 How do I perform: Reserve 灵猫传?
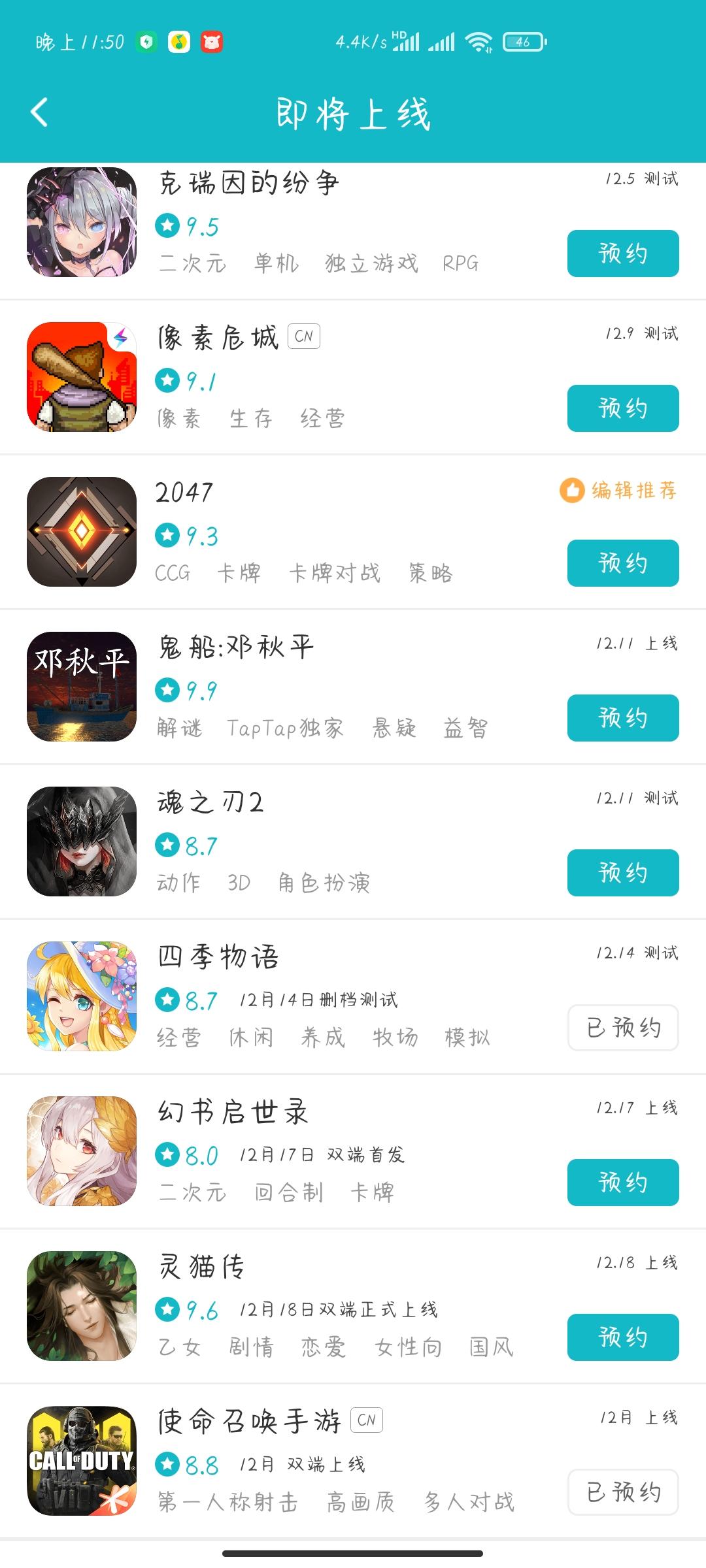coord(622,1337)
